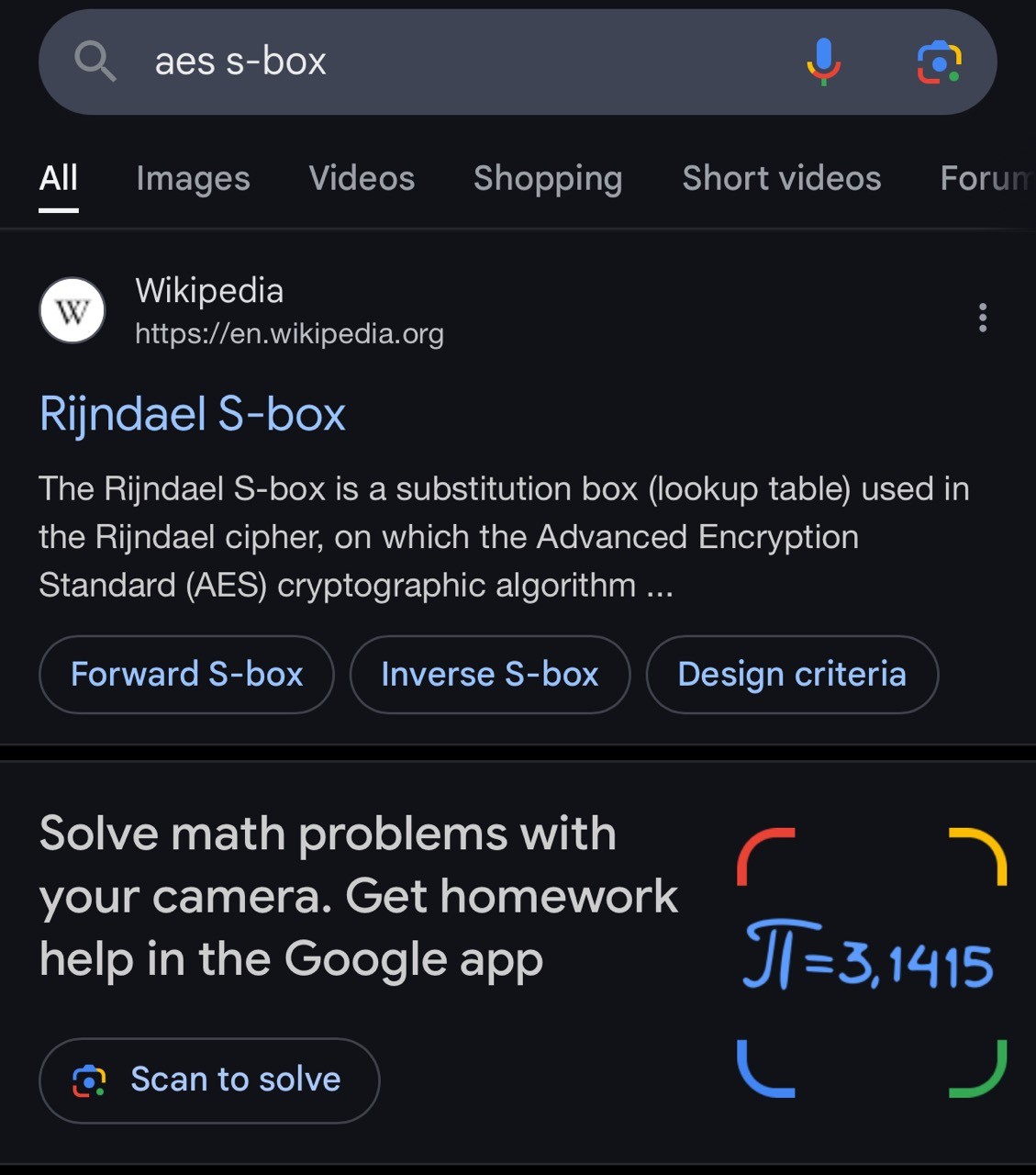The image size is (1036, 1175).
Task: Open the Rijndael S-box Wikipedia article
Action: pyautogui.click(x=192, y=415)
